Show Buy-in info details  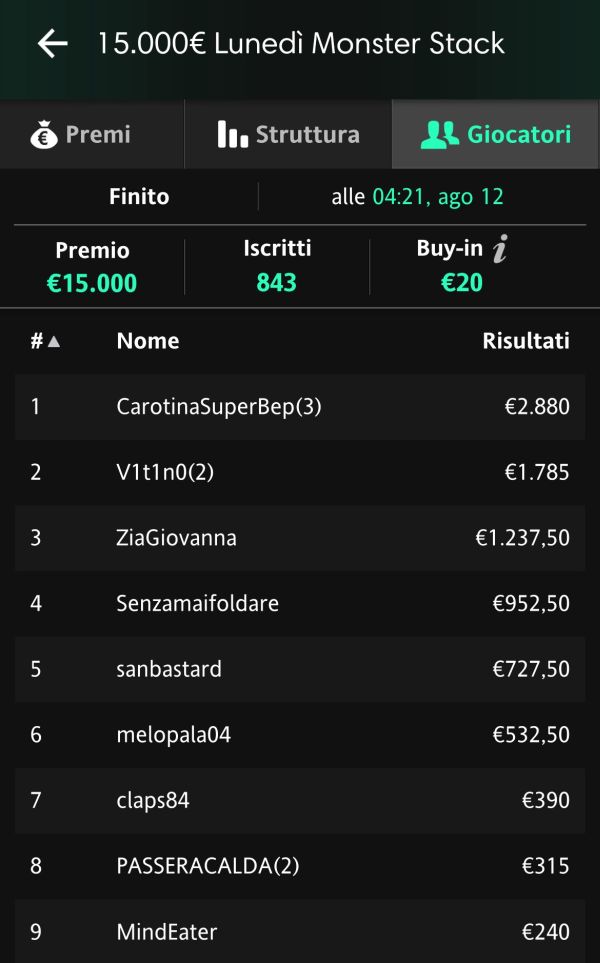click(501, 249)
